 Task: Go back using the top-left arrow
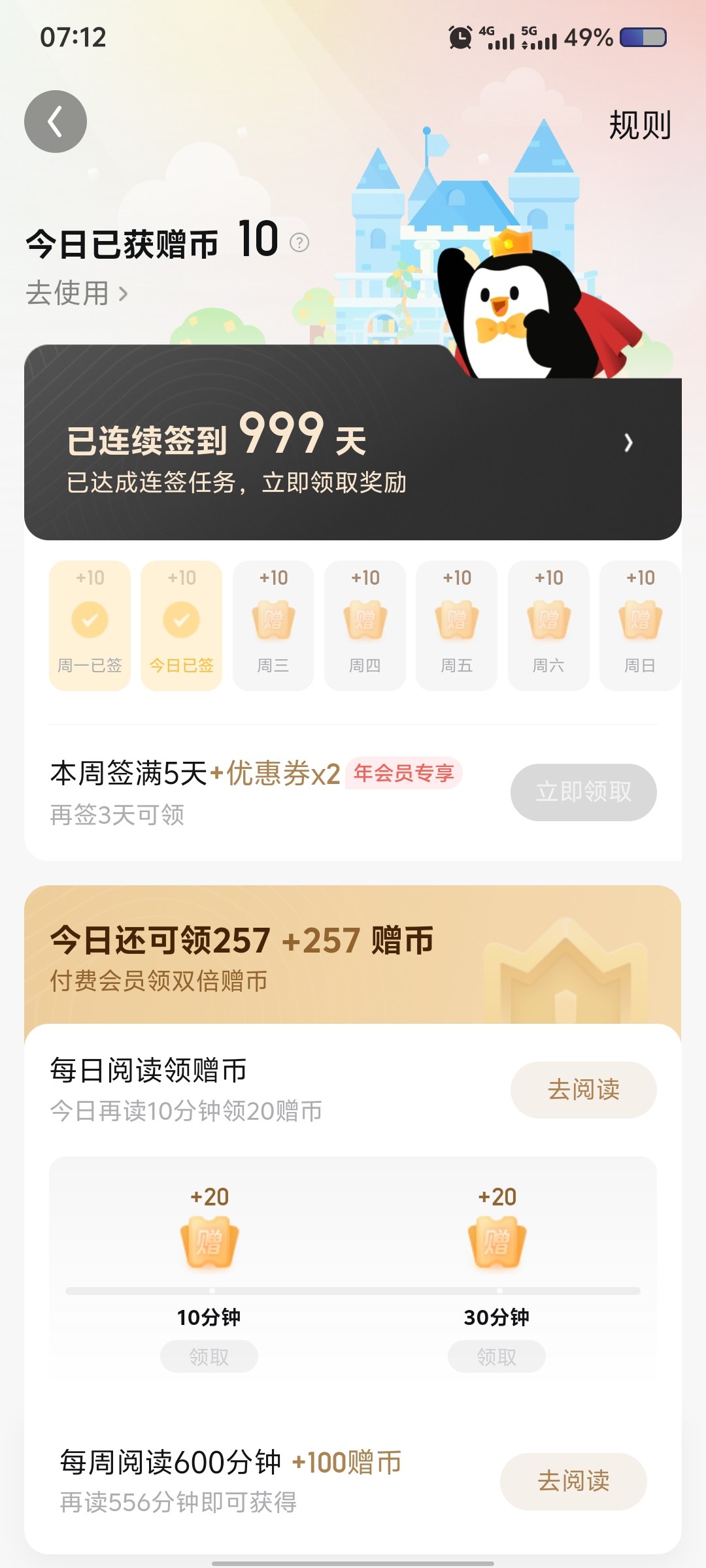pos(56,122)
